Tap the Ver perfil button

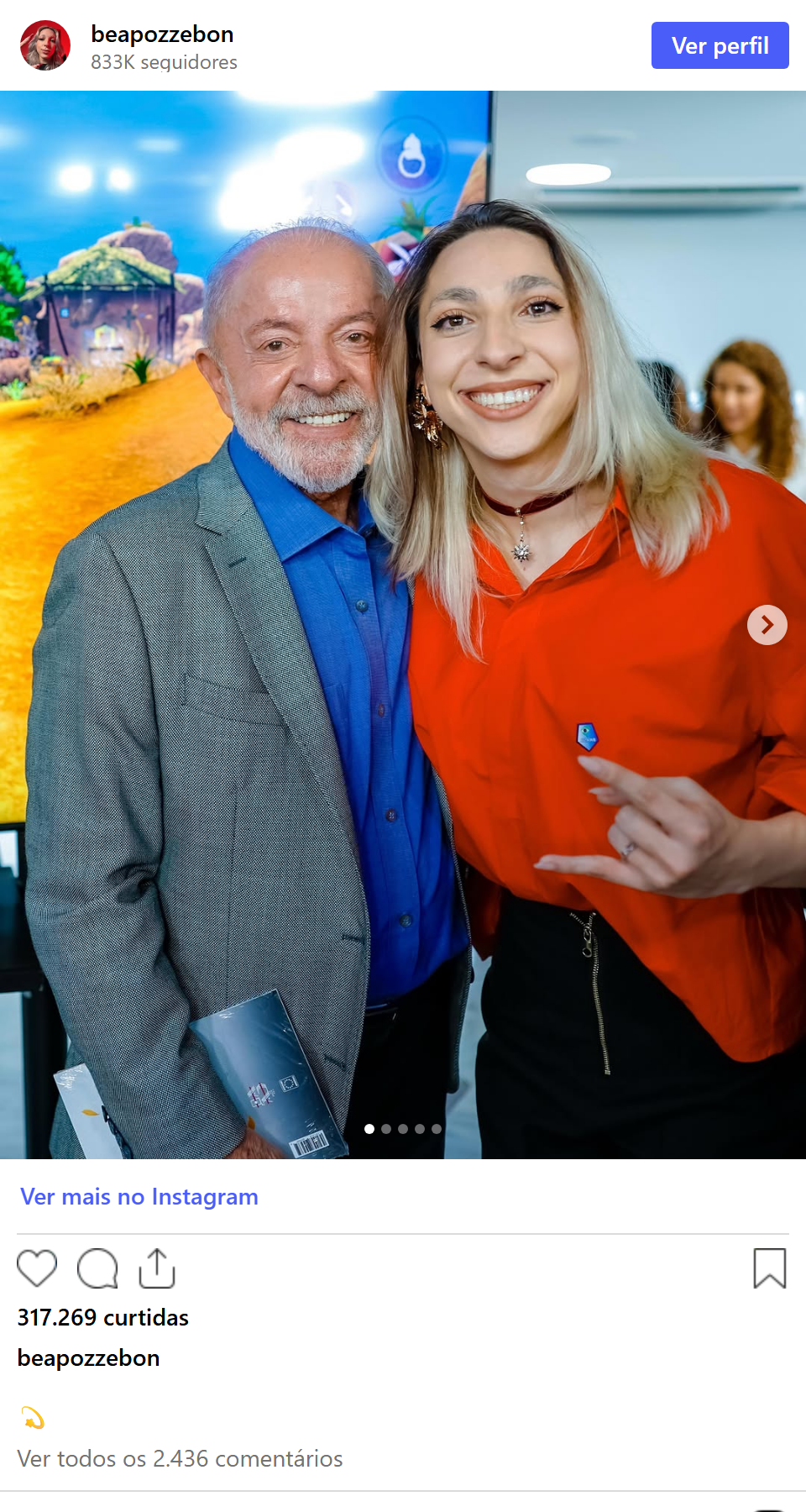click(720, 45)
